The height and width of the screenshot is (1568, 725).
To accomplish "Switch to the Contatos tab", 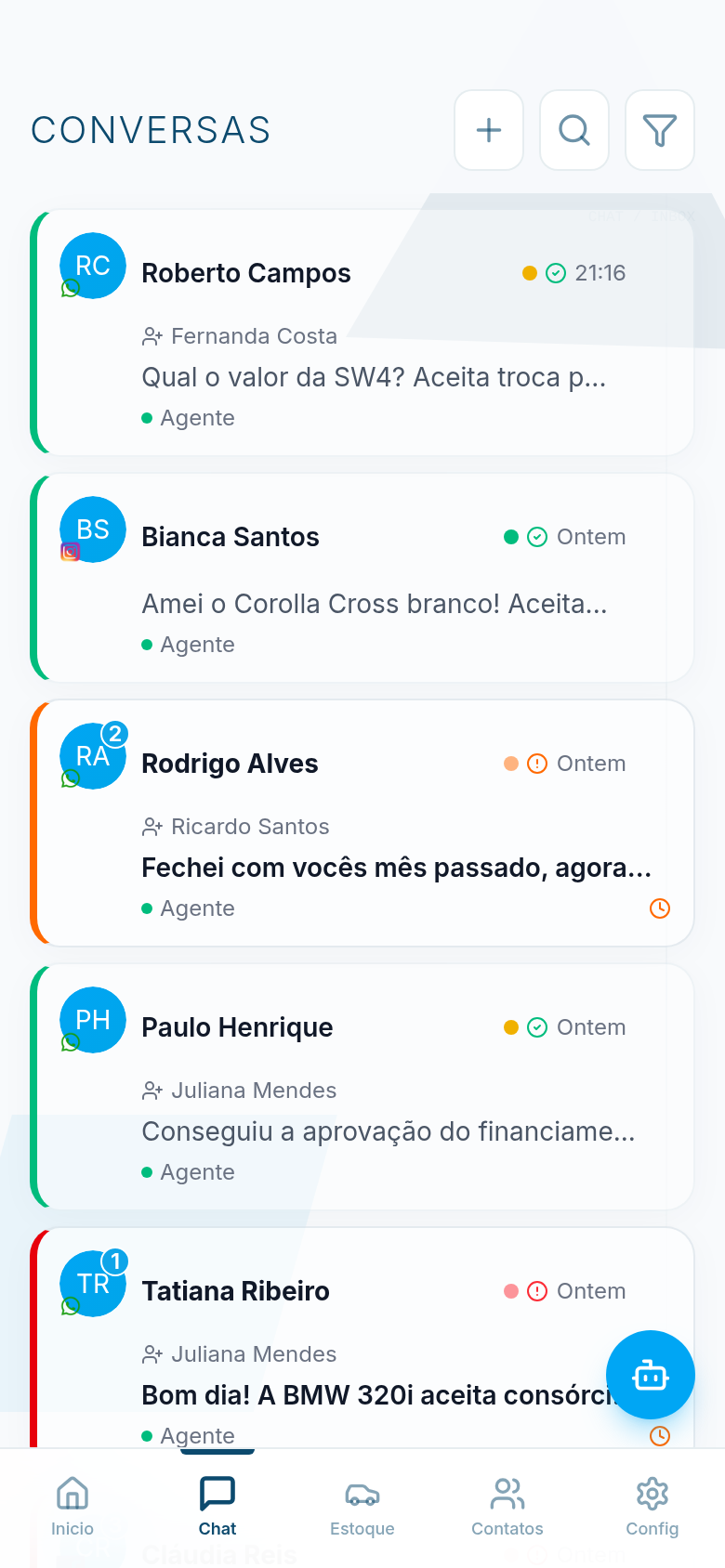I will [507, 1507].
